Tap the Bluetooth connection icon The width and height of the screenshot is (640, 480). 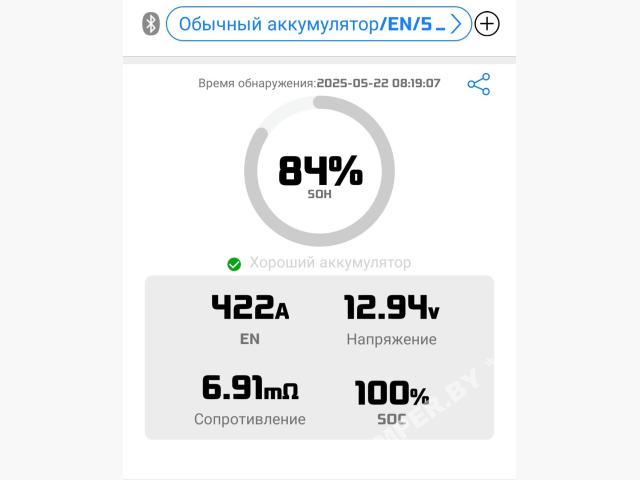click(x=151, y=24)
